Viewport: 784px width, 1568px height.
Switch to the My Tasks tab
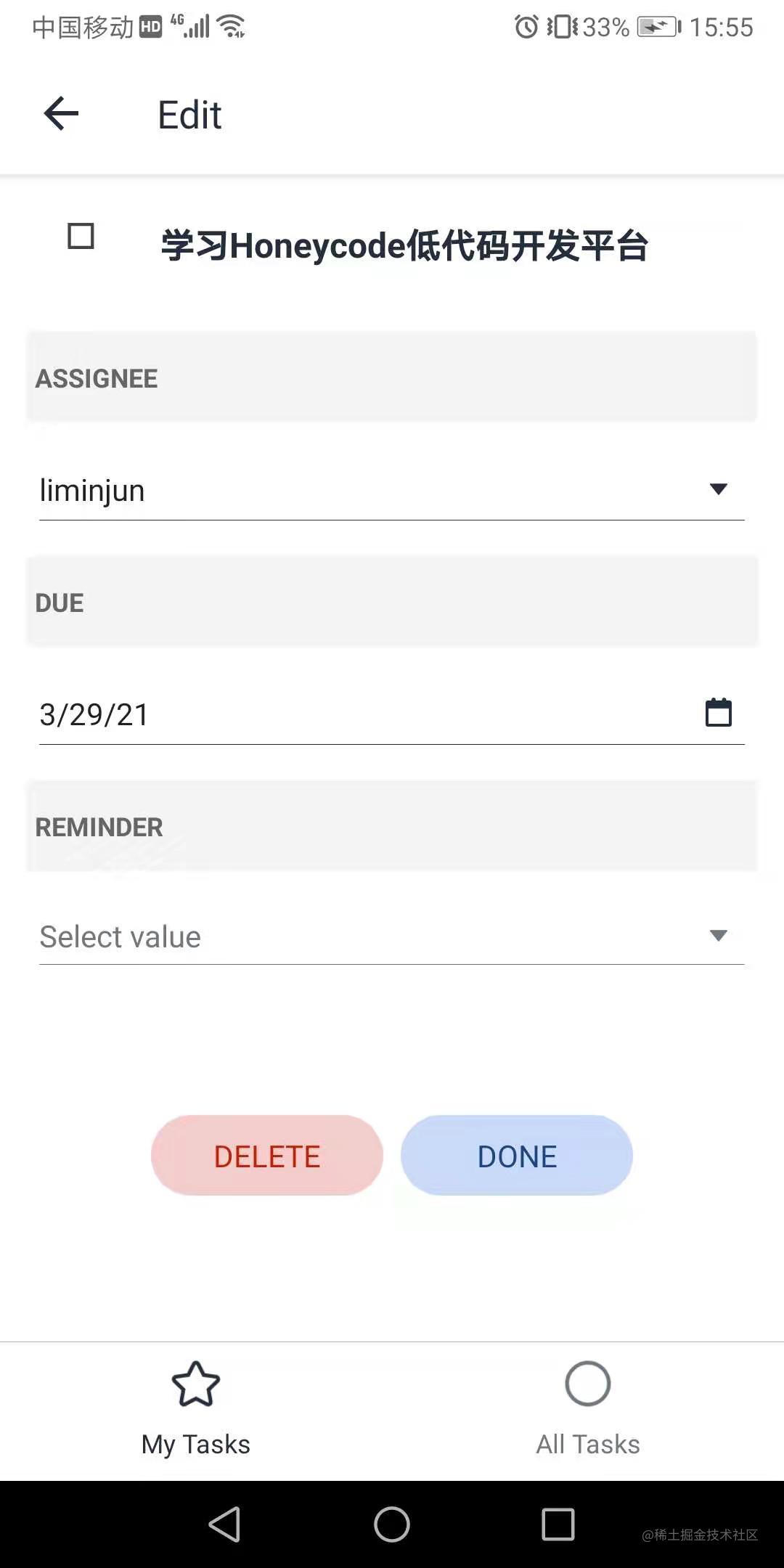click(x=196, y=1408)
